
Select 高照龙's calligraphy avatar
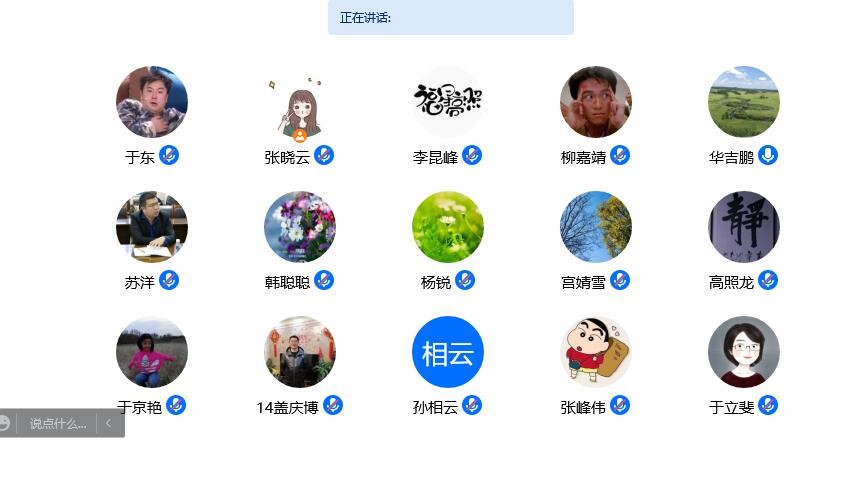(744, 227)
